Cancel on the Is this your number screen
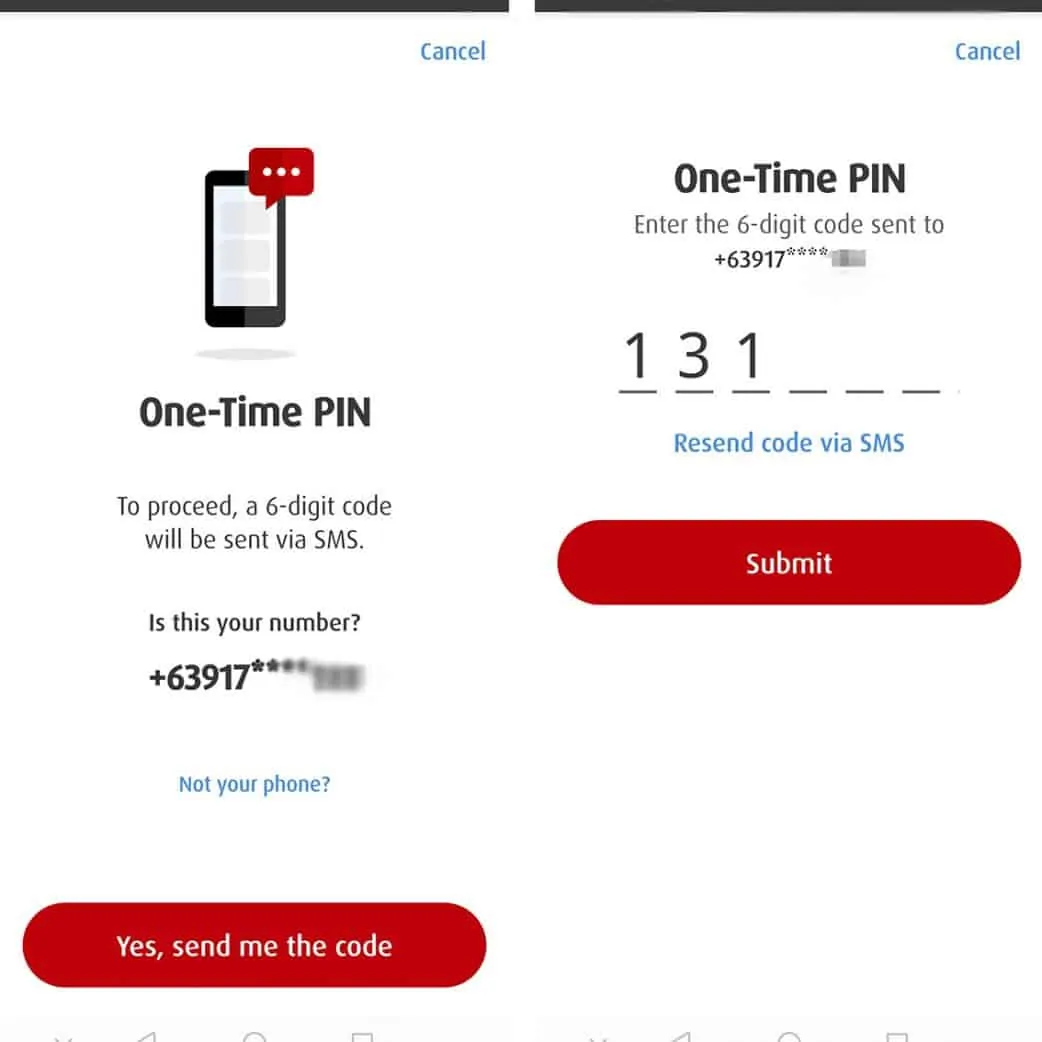The height and width of the screenshot is (1042, 1042). tap(452, 51)
